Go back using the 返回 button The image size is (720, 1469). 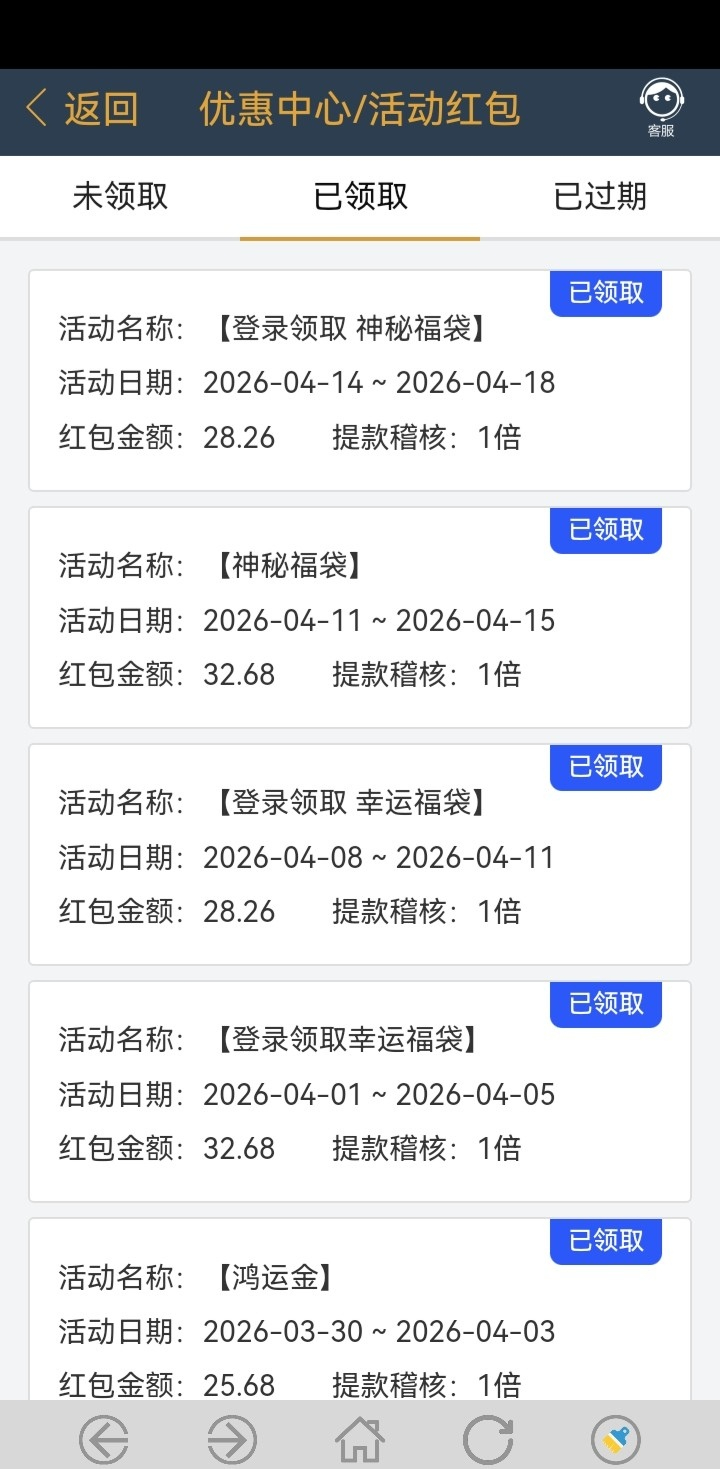coord(82,109)
